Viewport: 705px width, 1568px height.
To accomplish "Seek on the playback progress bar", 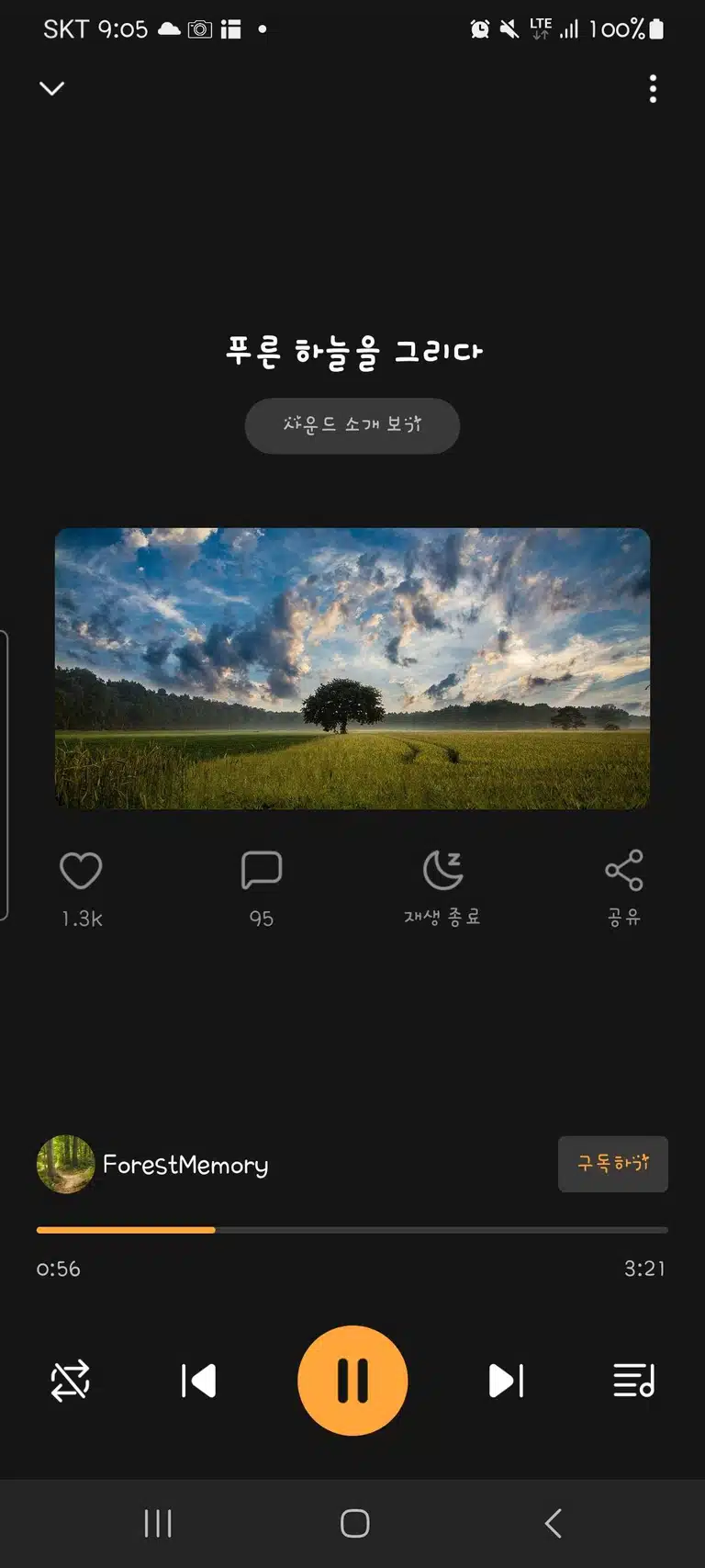I will pyautogui.click(x=352, y=1230).
